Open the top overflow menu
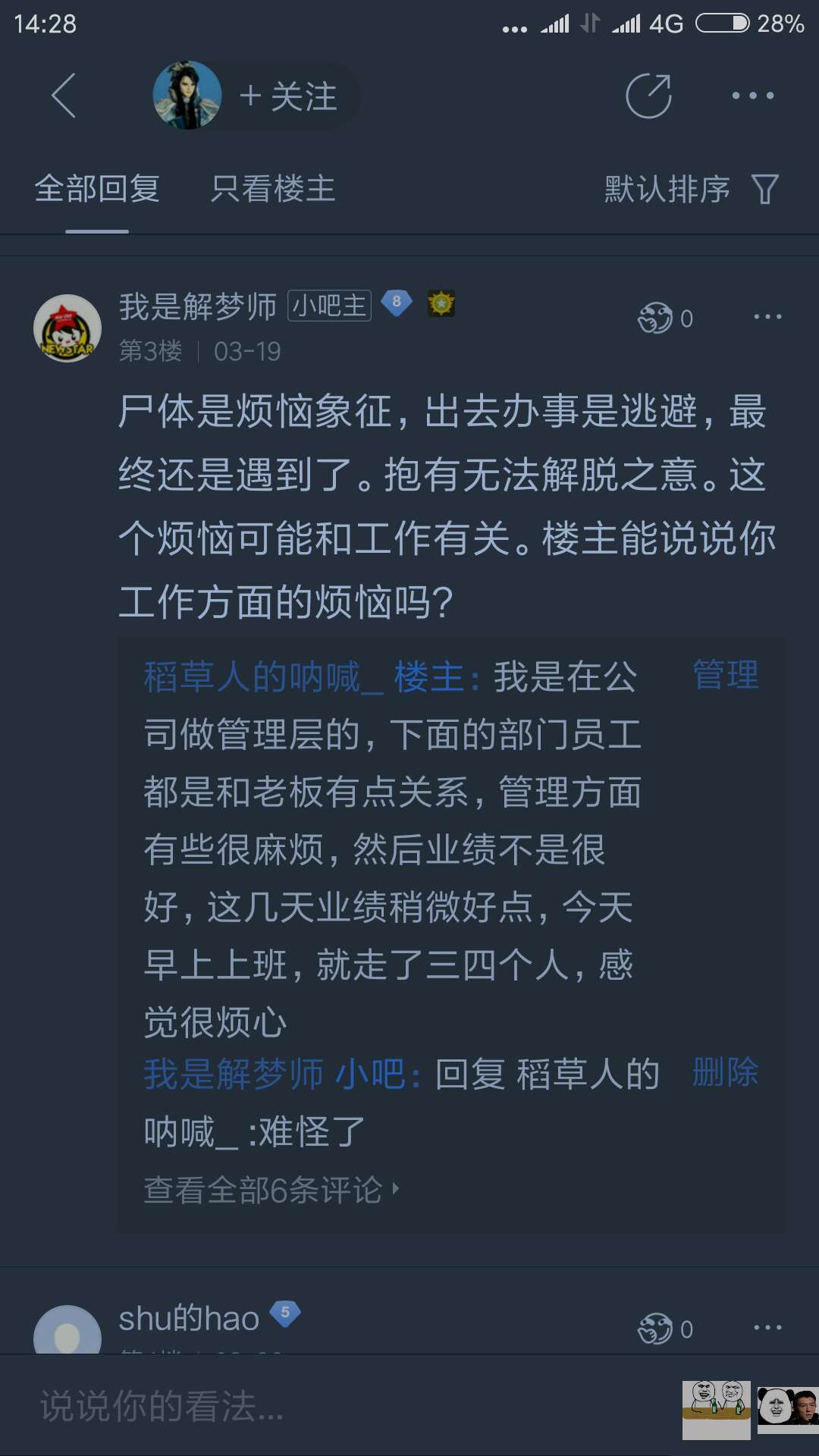Screen dimensions: 819x1456 (752, 96)
